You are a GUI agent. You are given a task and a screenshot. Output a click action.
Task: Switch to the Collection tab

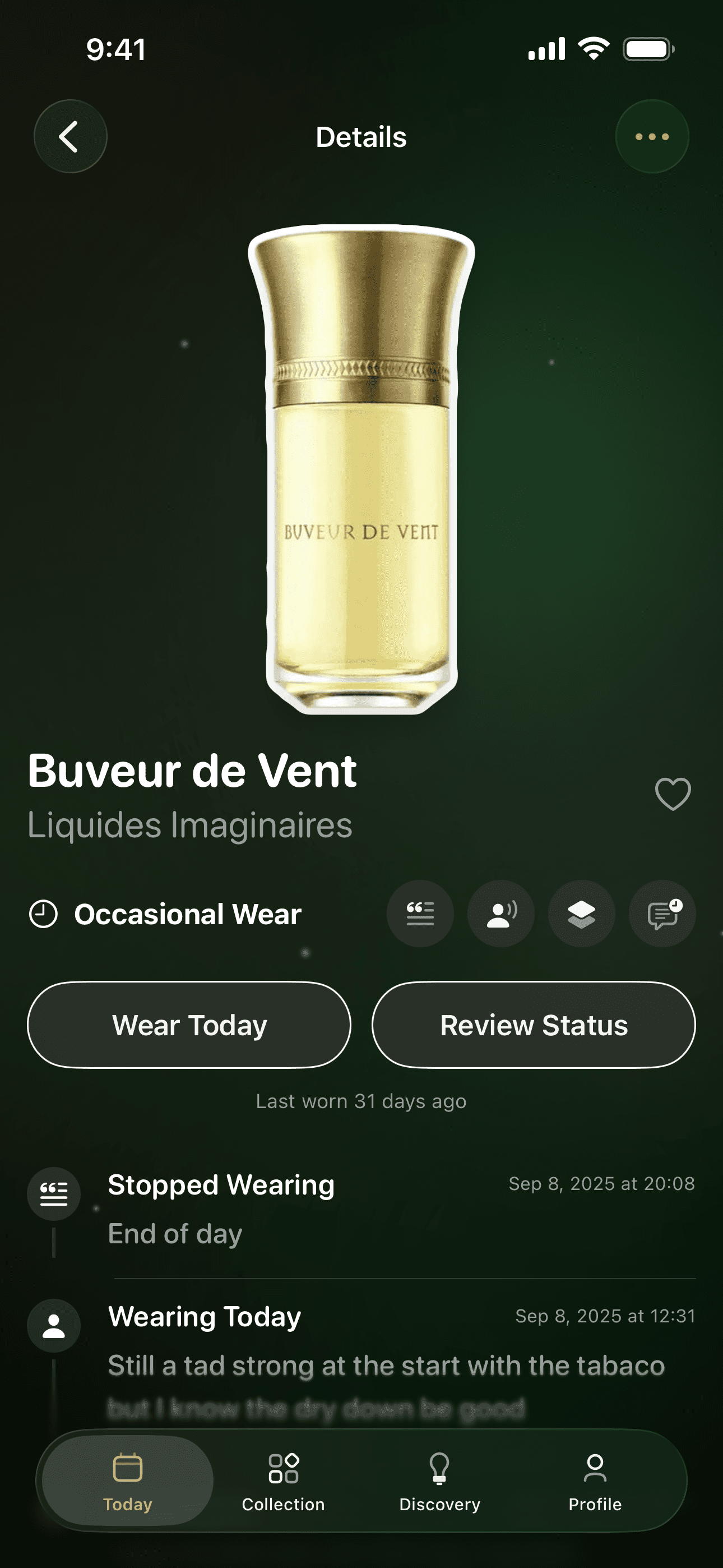283,1481
